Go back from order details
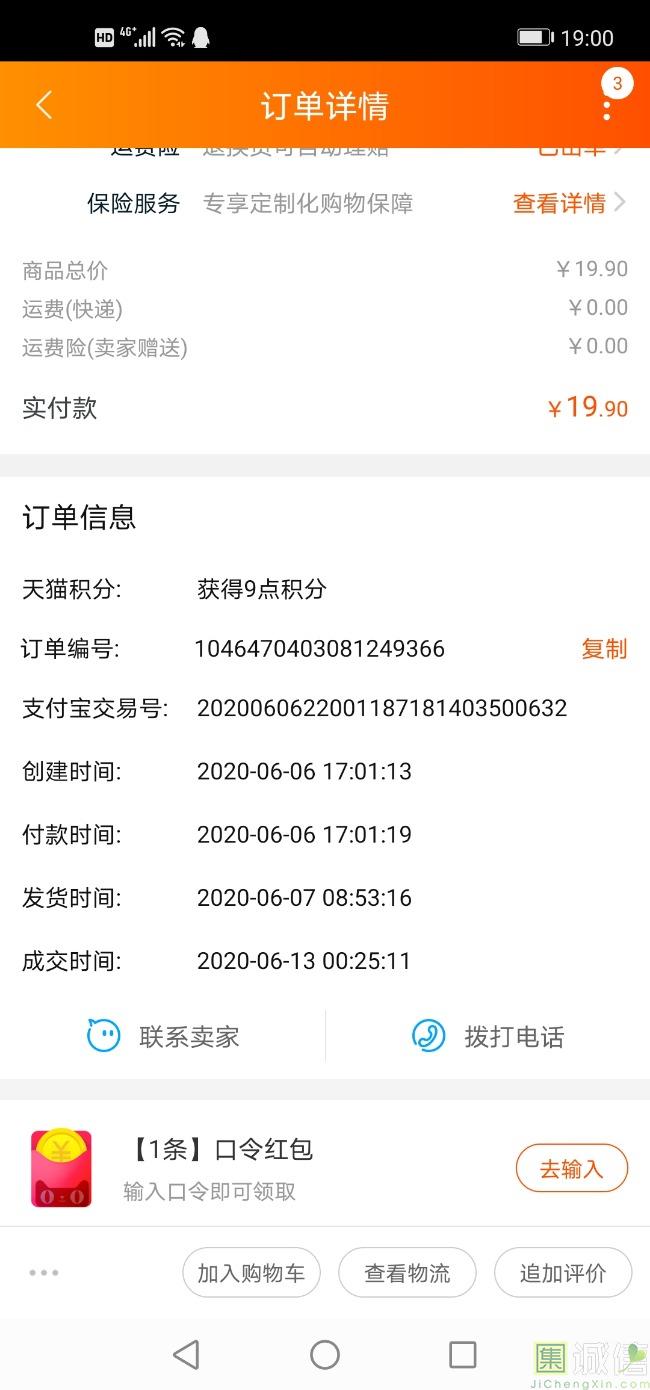 point(44,105)
